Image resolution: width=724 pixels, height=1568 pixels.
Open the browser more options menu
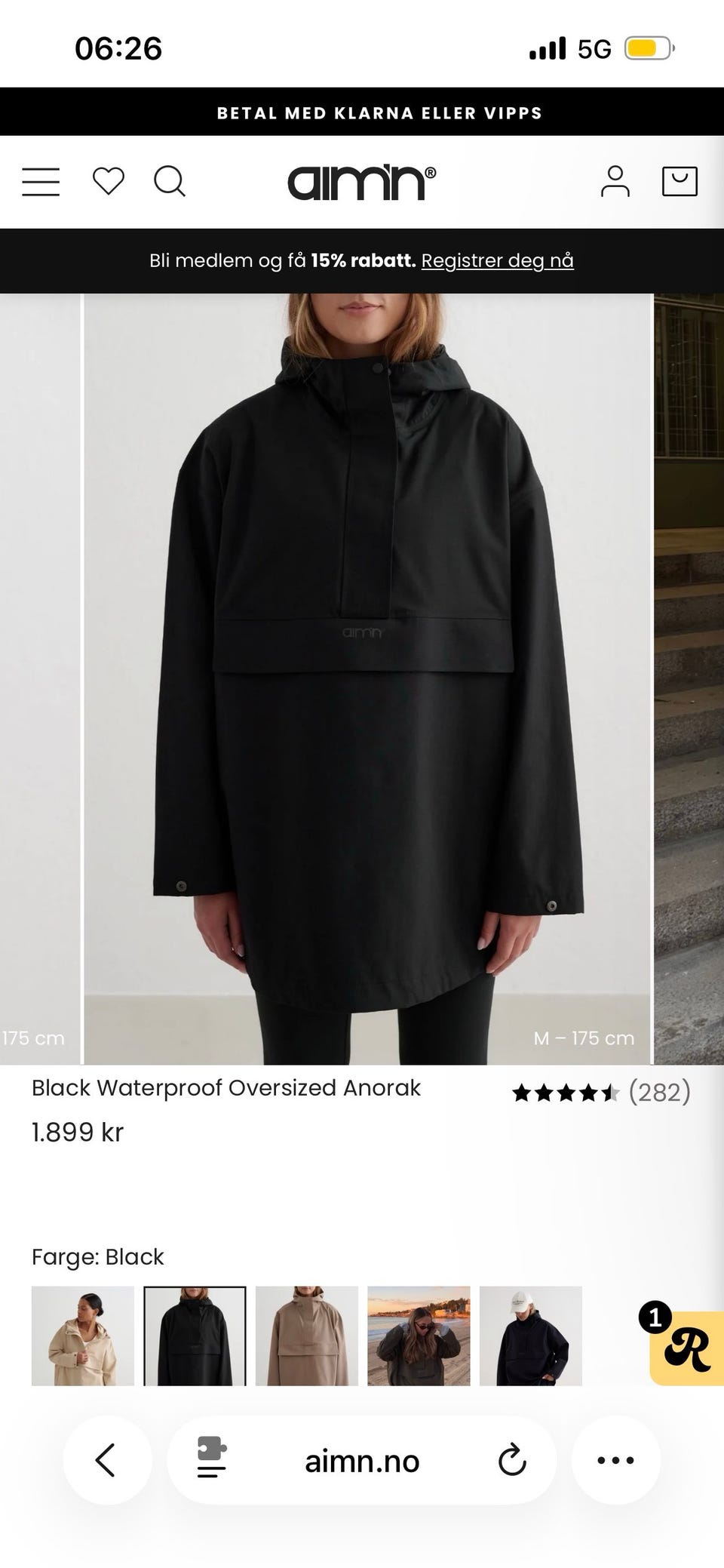(615, 1459)
